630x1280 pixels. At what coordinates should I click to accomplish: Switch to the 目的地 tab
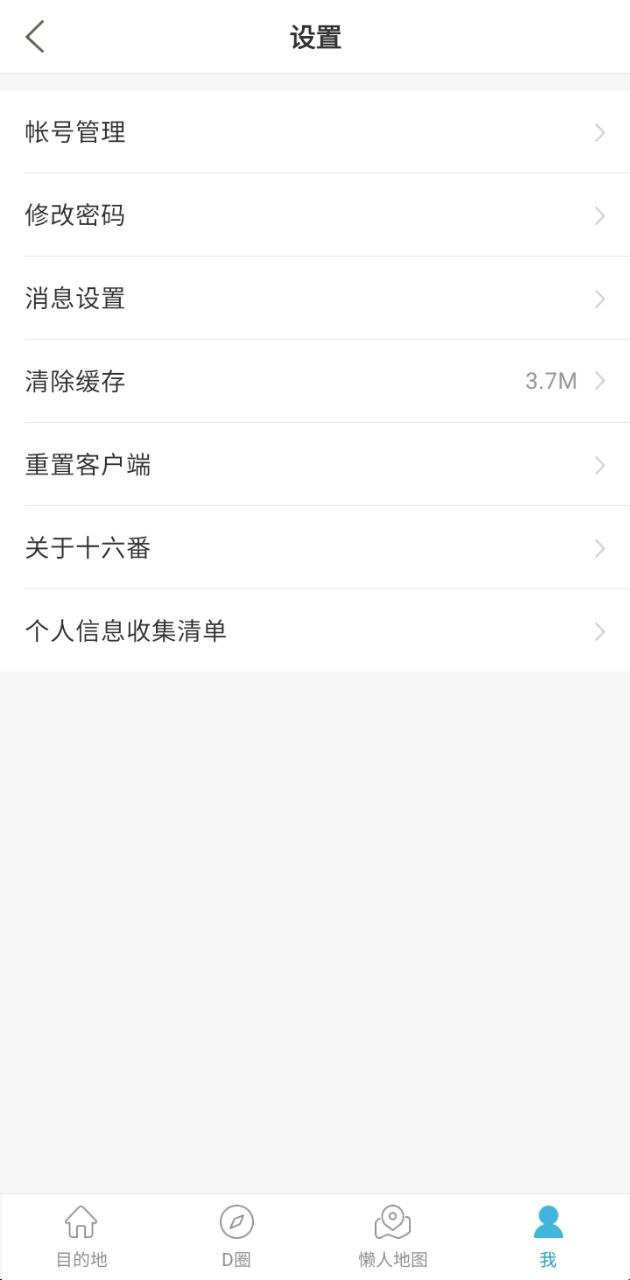81,1237
